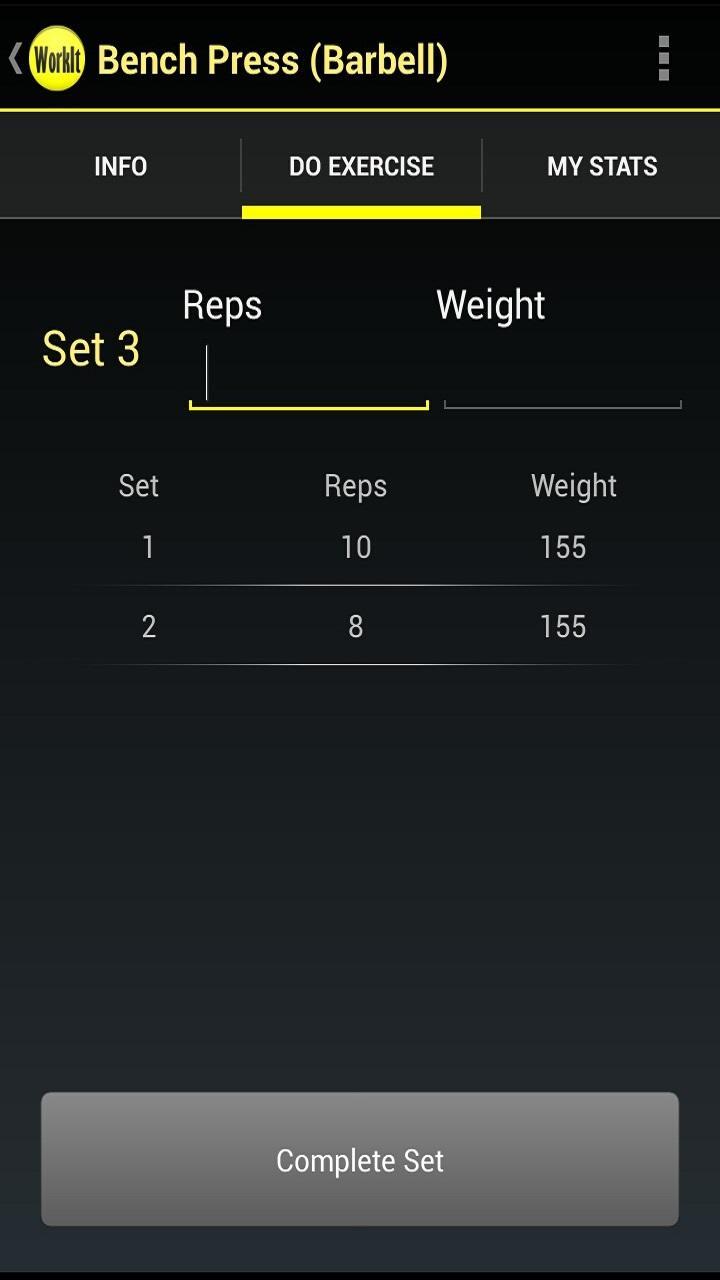Go back via the WorkIt logo arrow
Image resolution: width=720 pixels, height=1280 pixels.
pos(45,59)
